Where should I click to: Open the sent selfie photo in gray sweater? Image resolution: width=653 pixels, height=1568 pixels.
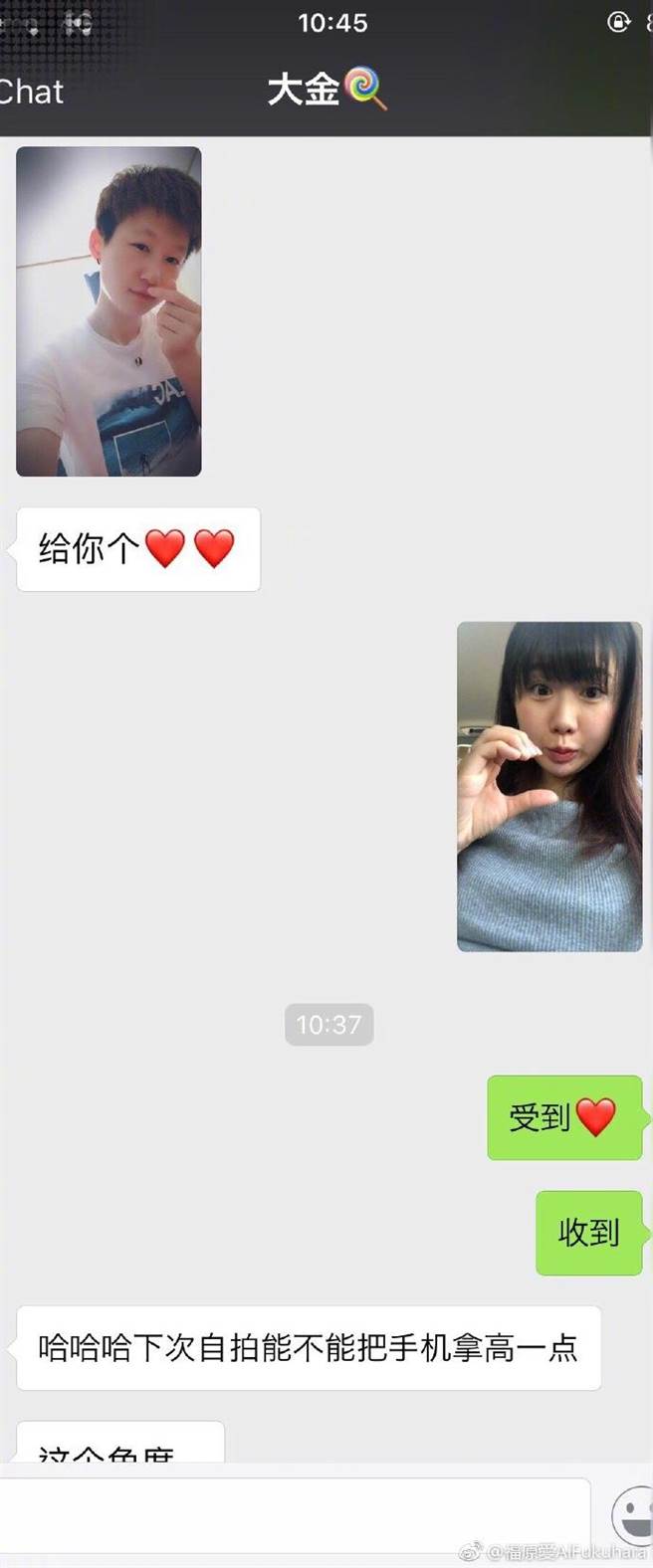(549, 786)
